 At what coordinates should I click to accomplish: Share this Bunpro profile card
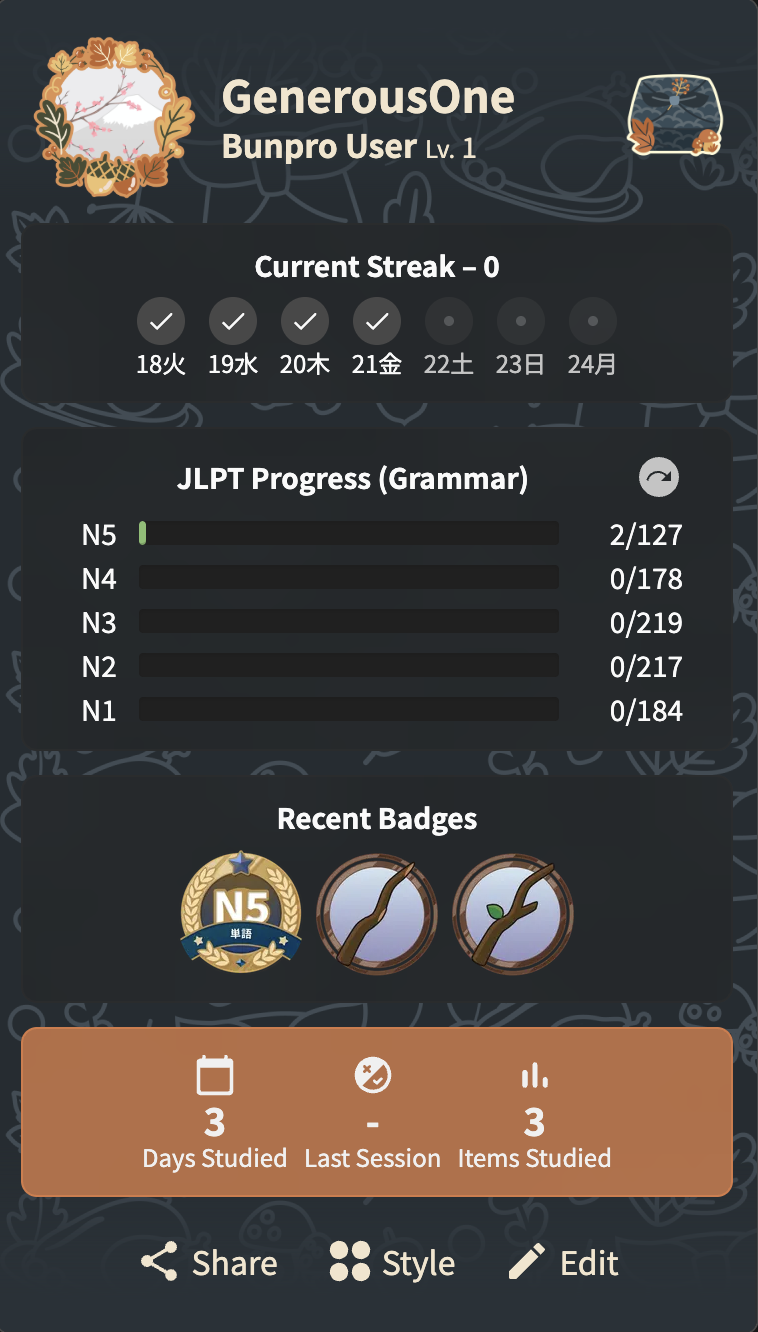(209, 1263)
